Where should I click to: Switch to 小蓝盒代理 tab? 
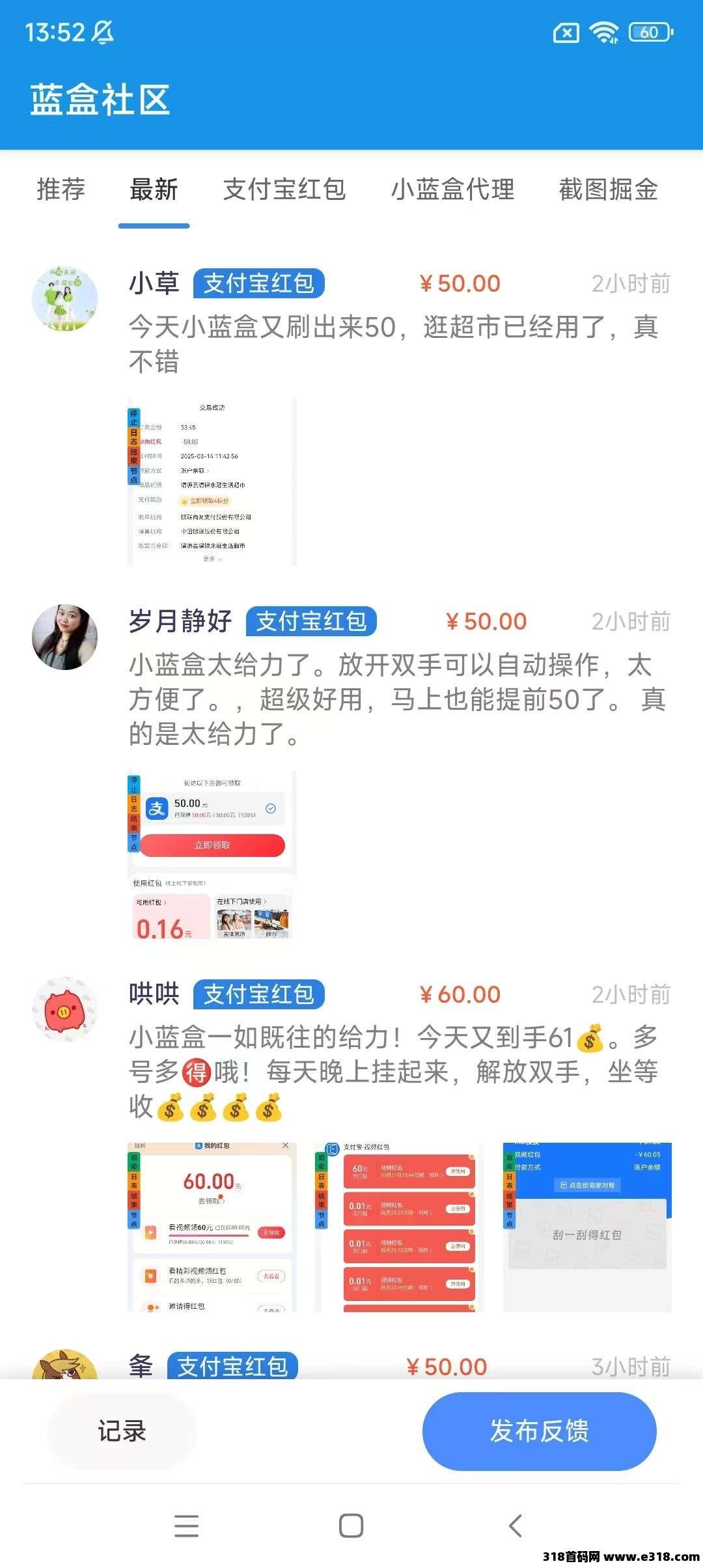click(452, 189)
